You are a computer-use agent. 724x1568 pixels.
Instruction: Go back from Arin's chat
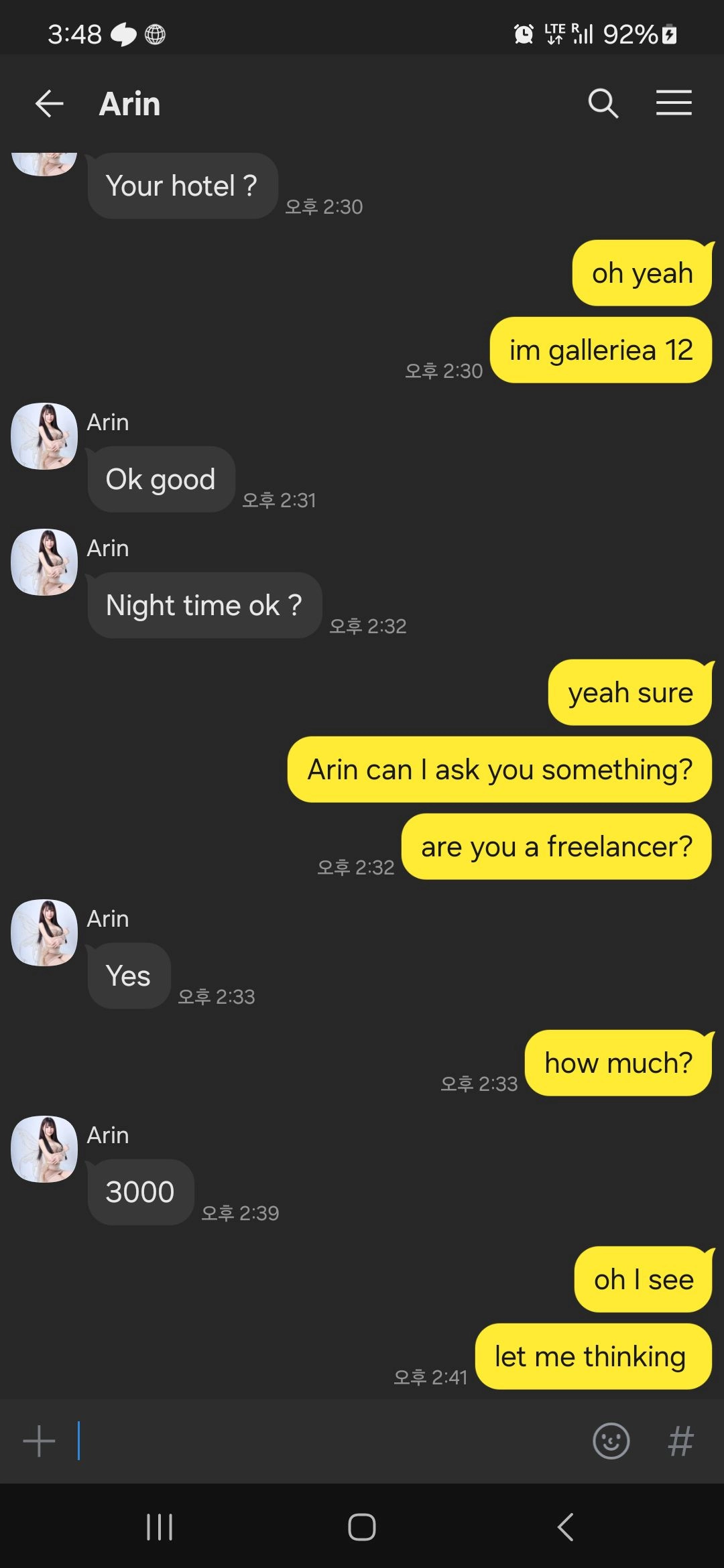[49, 104]
